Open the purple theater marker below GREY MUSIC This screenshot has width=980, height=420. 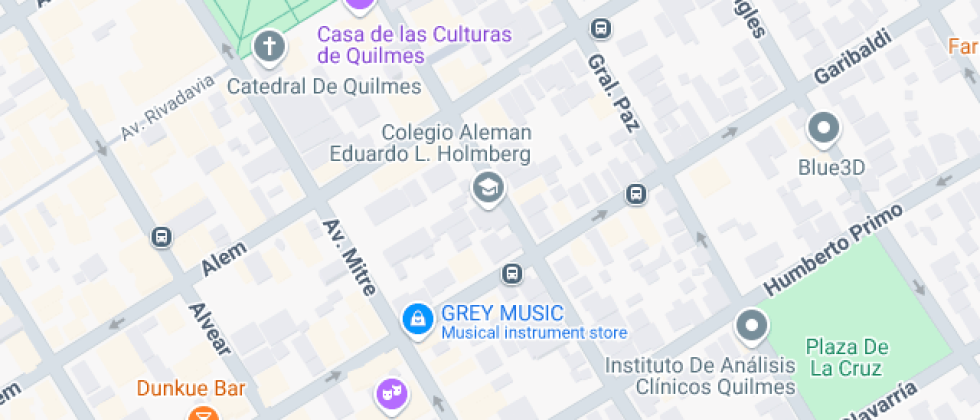click(391, 393)
